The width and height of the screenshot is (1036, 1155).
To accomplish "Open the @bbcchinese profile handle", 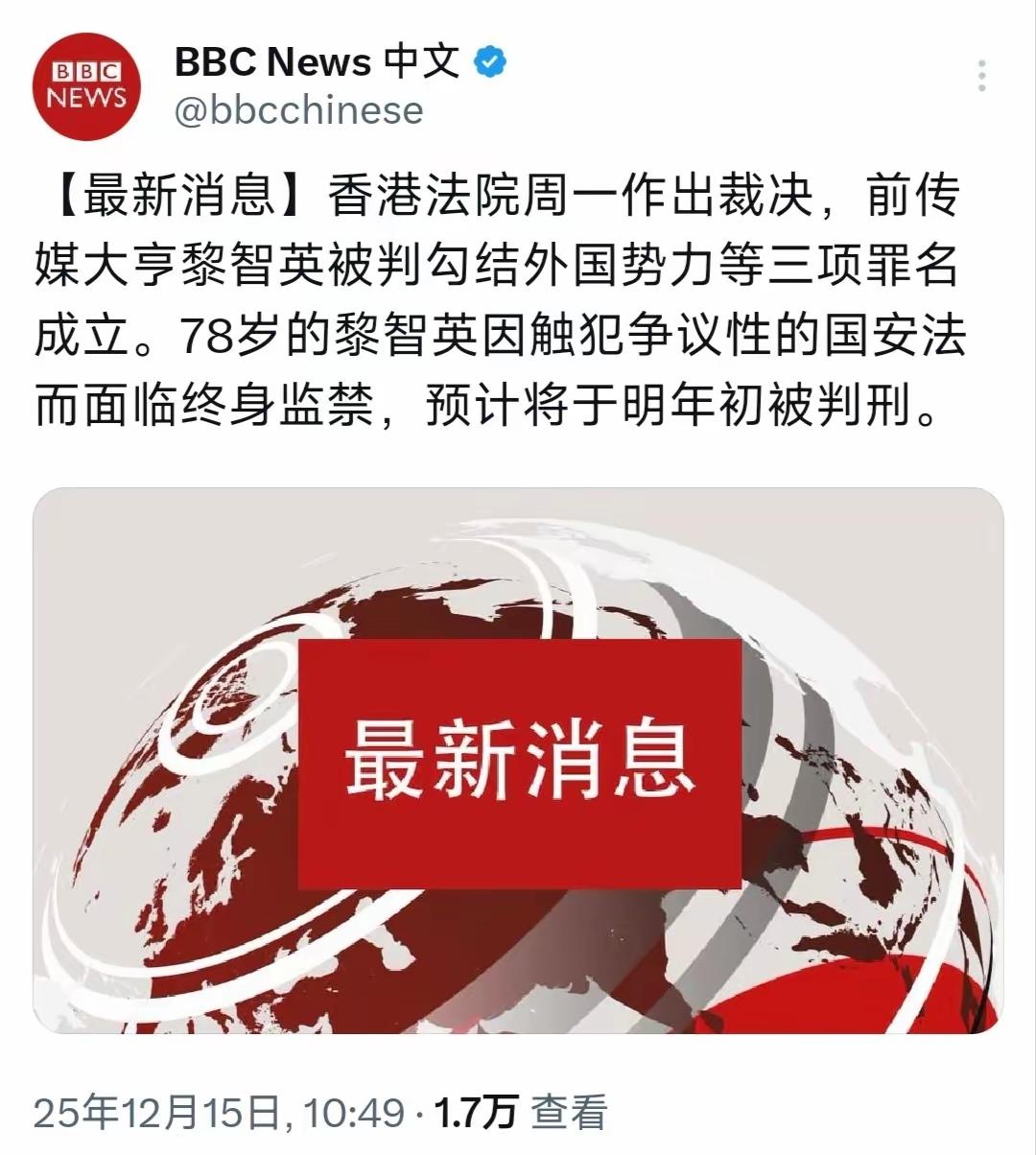I will tap(297, 110).
